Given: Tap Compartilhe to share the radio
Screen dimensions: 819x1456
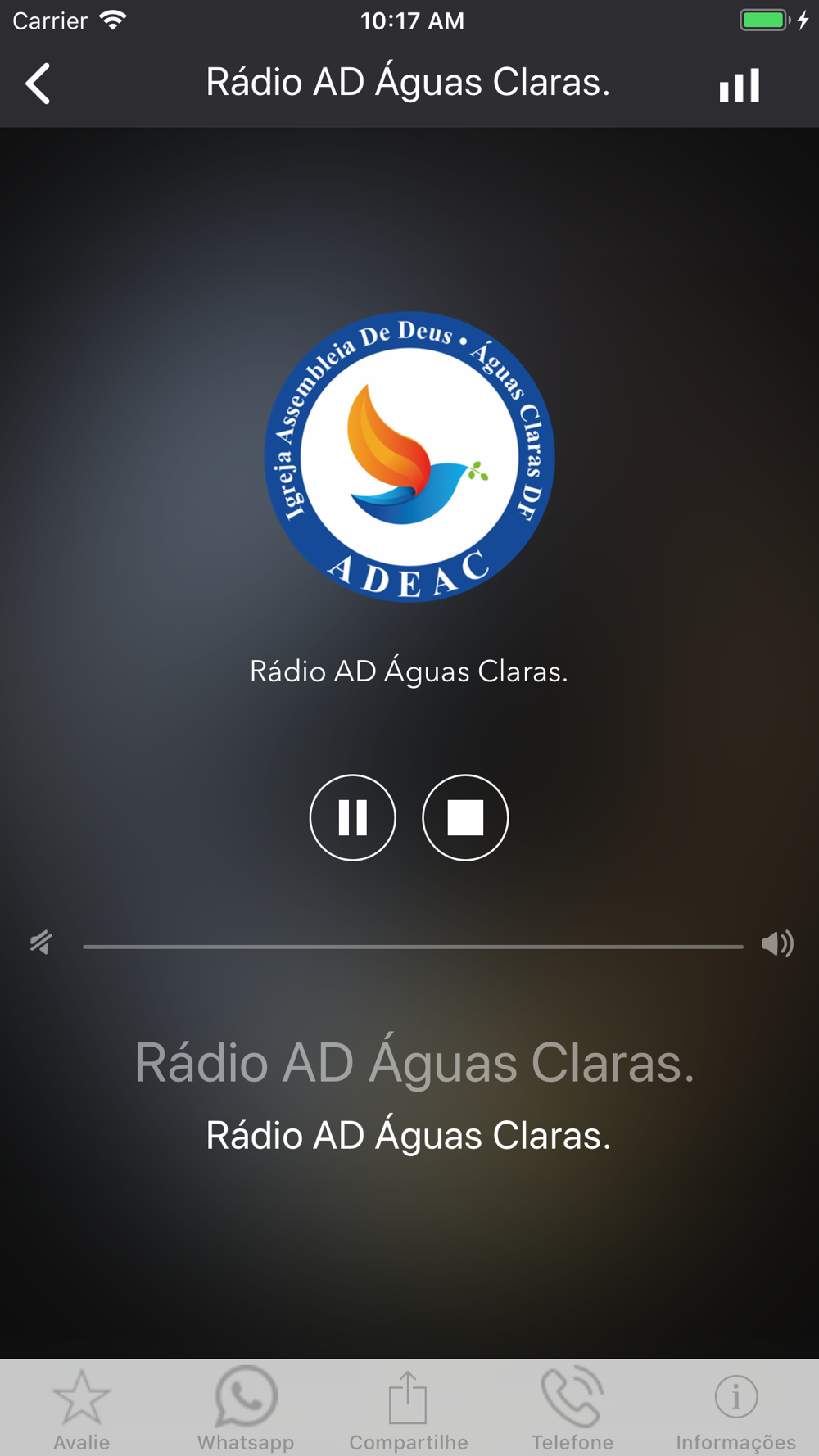Looking at the screenshot, I should point(409,1409).
